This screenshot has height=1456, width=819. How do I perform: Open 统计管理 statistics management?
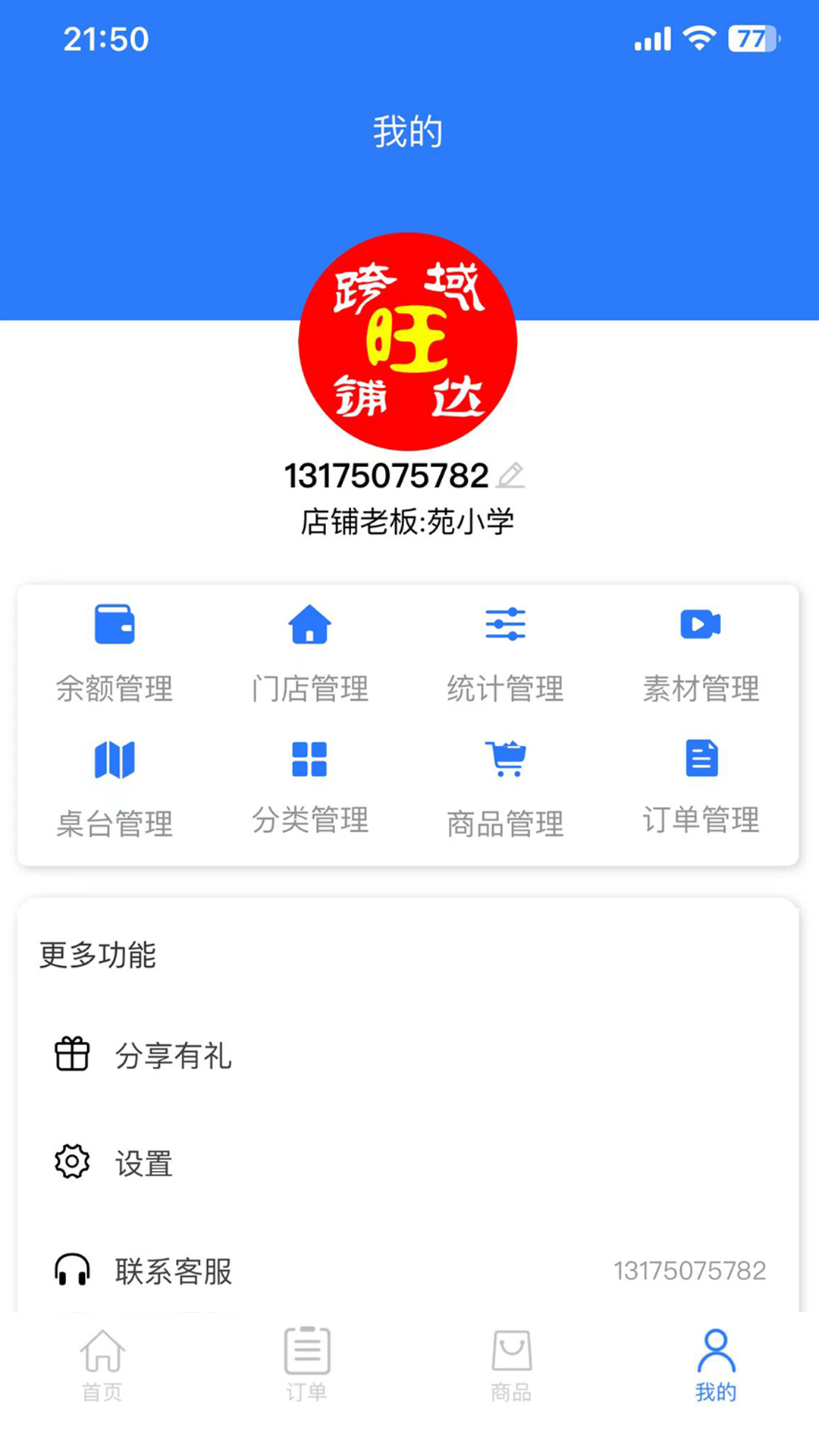pyautogui.click(x=506, y=652)
